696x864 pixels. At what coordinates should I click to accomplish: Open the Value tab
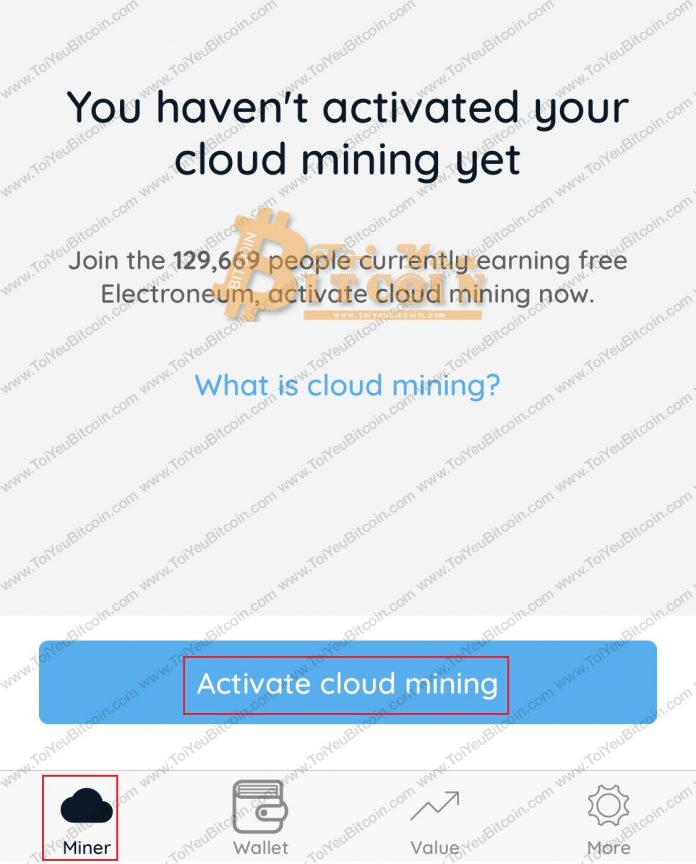click(434, 818)
